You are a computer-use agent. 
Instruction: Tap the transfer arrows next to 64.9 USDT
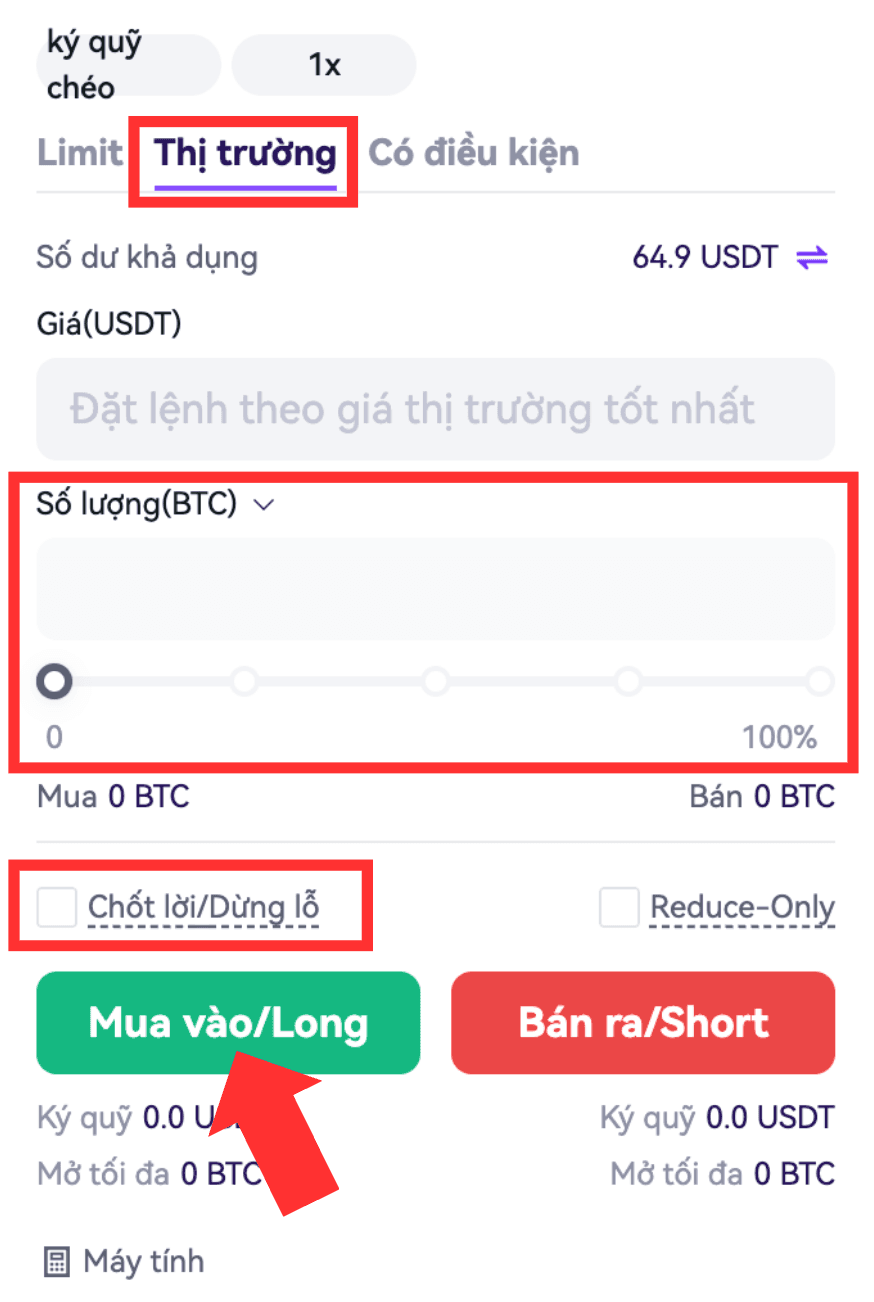812,258
